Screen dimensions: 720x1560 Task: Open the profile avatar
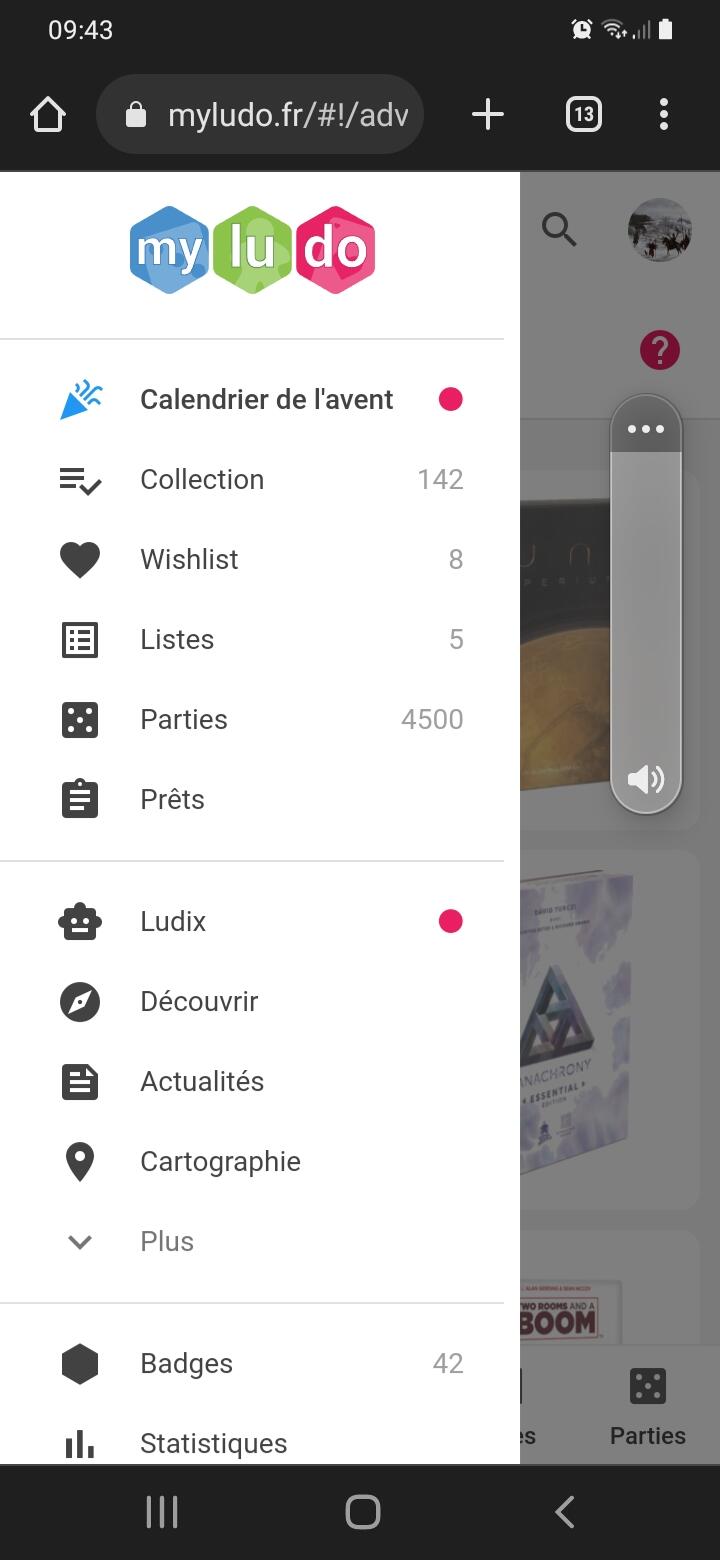(x=660, y=230)
